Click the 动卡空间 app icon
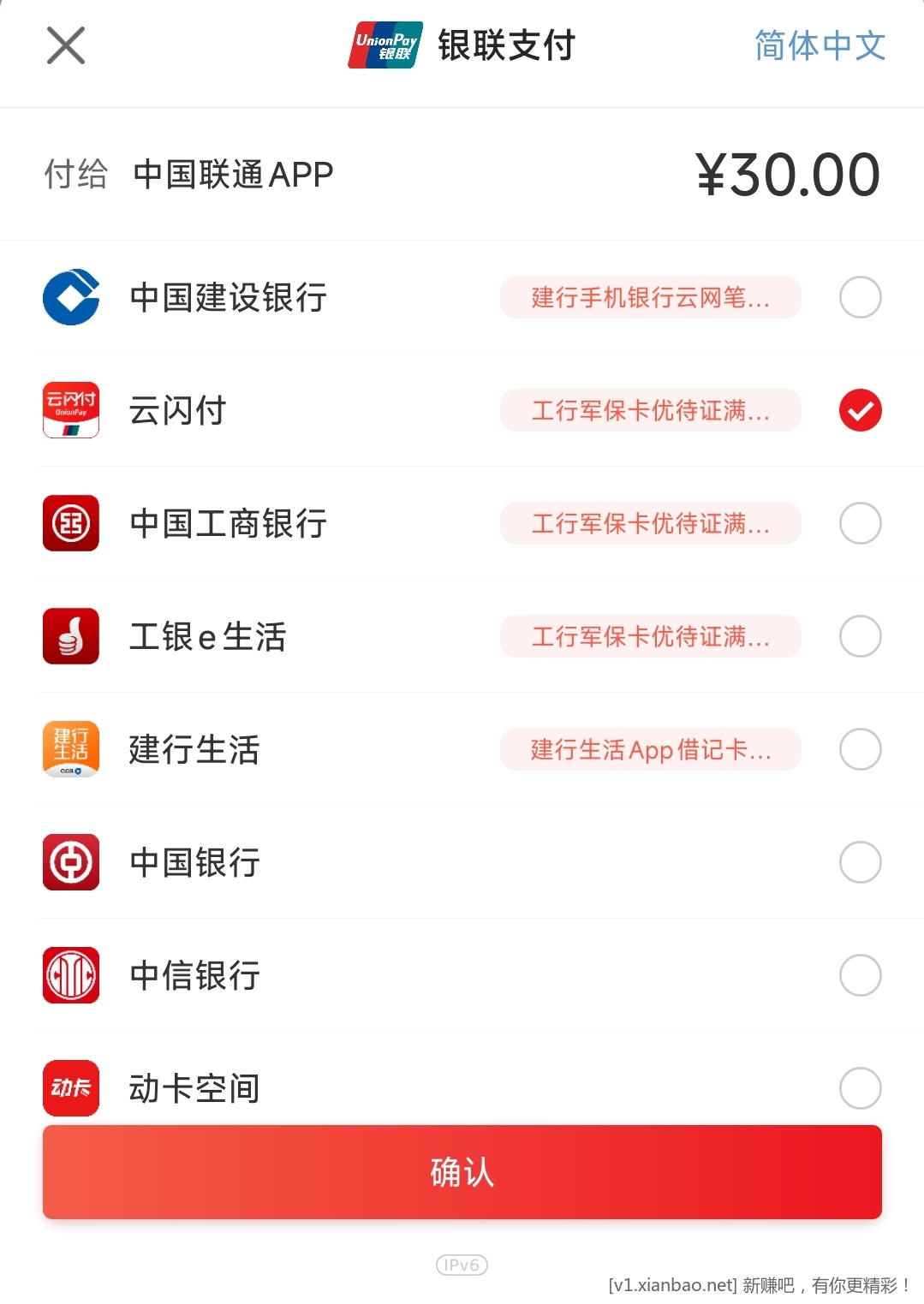The image size is (924, 1304). coord(71,1088)
